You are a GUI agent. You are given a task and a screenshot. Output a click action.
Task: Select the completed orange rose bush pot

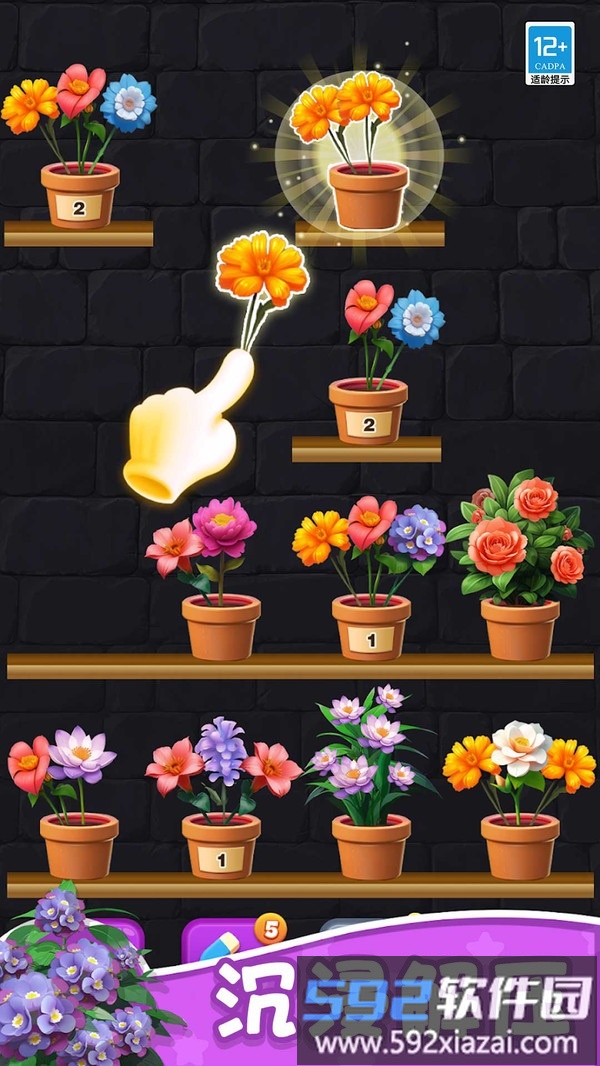pyautogui.click(x=519, y=628)
